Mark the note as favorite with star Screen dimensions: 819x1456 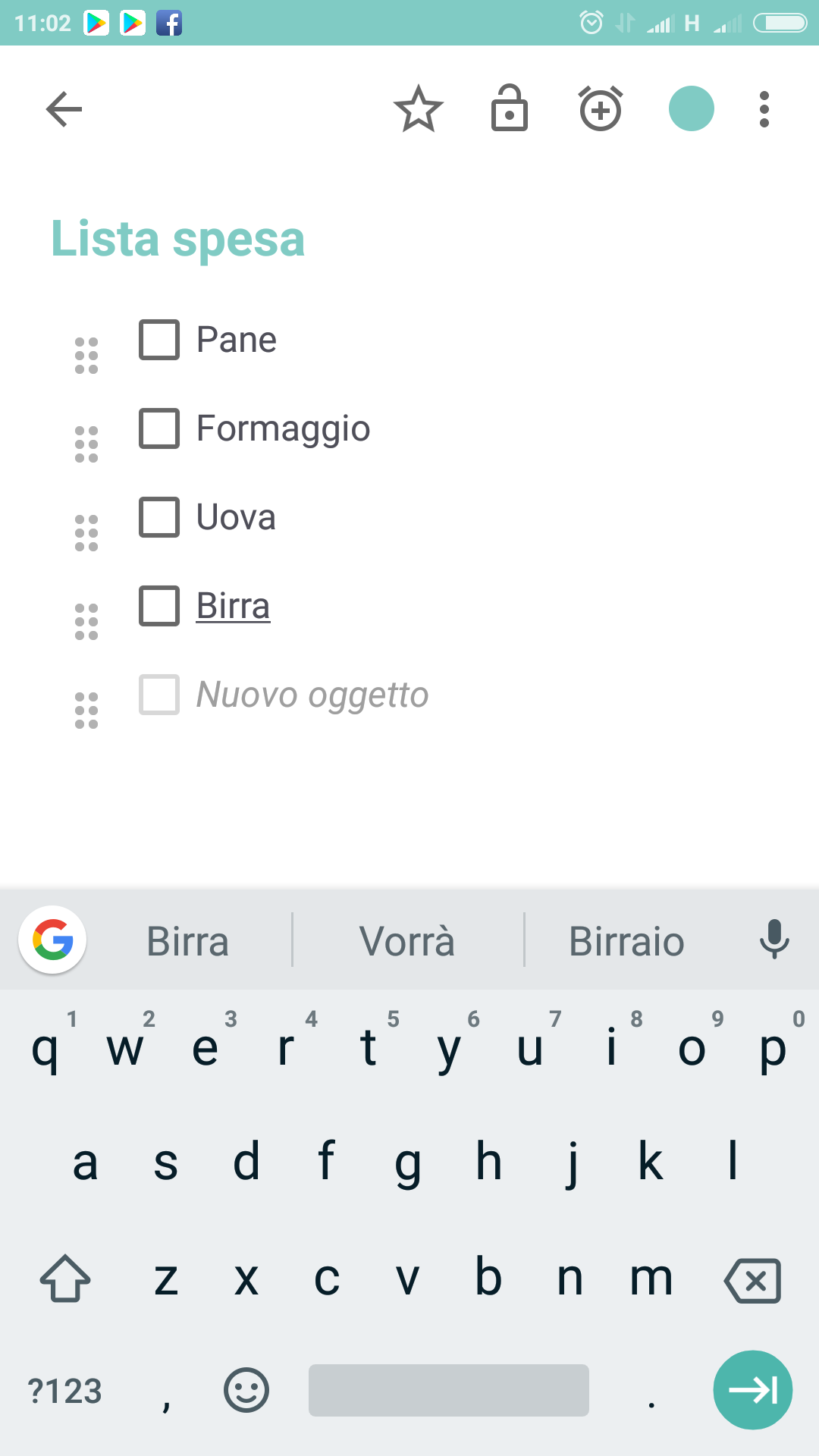(x=419, y=109)
